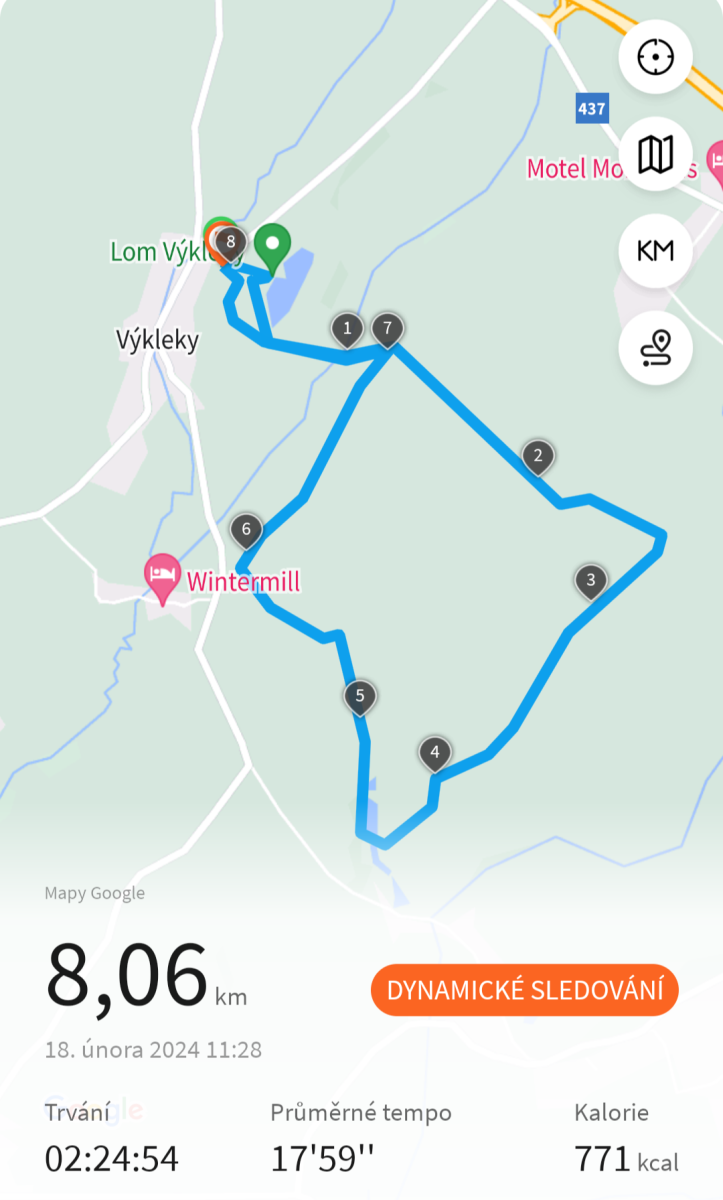Start DYNAMICKÉ SLEDOVÁNÍ route playback
The width and height of the screenshot is (723, 1200).
point(524,991)
